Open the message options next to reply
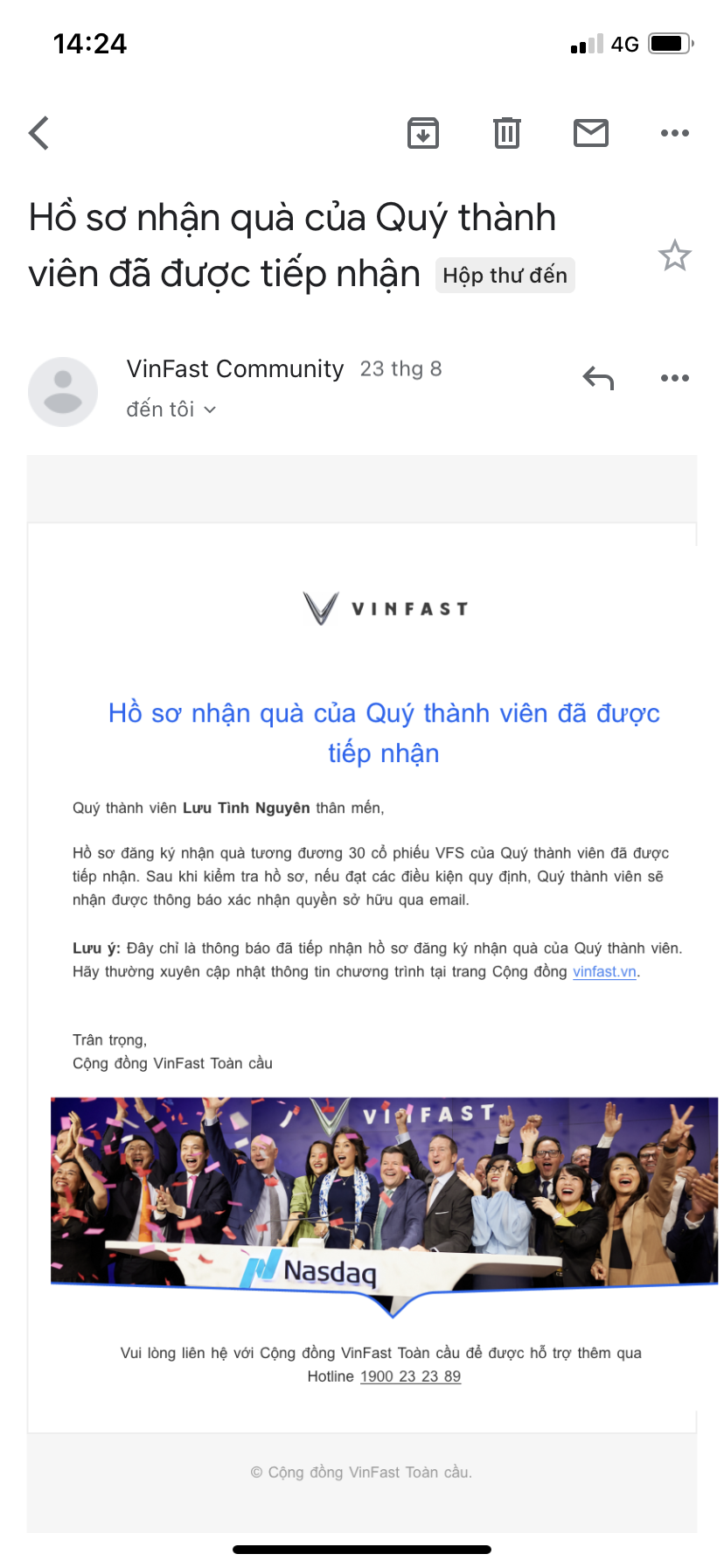Viewport: 724px width, 1568px height. point(674,378)
